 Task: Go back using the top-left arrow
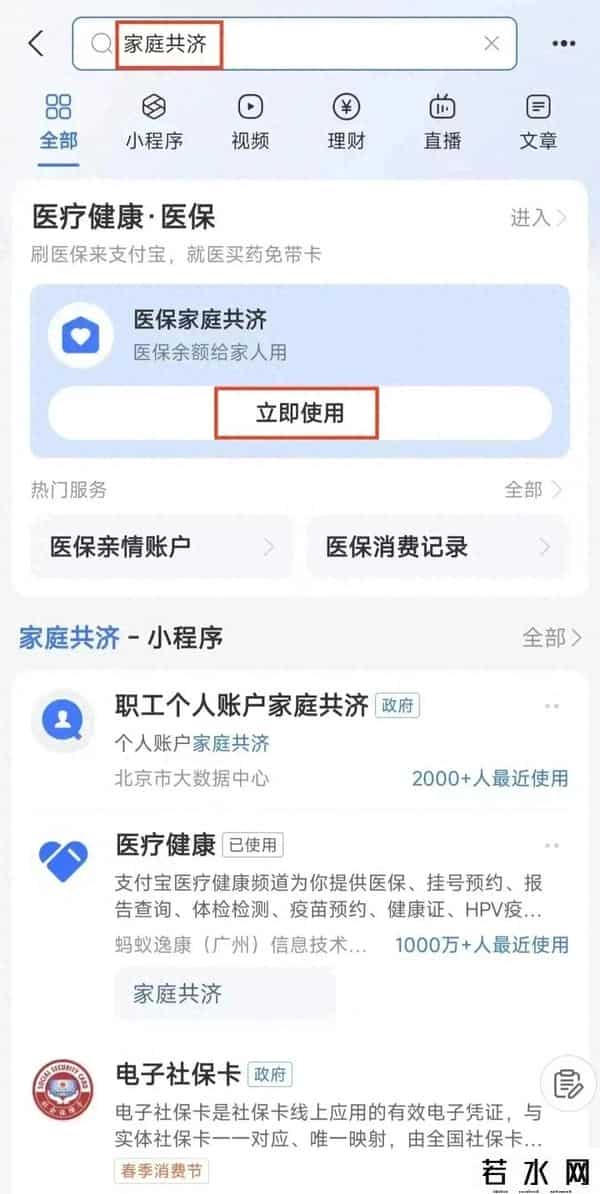(x=37, y=43)
